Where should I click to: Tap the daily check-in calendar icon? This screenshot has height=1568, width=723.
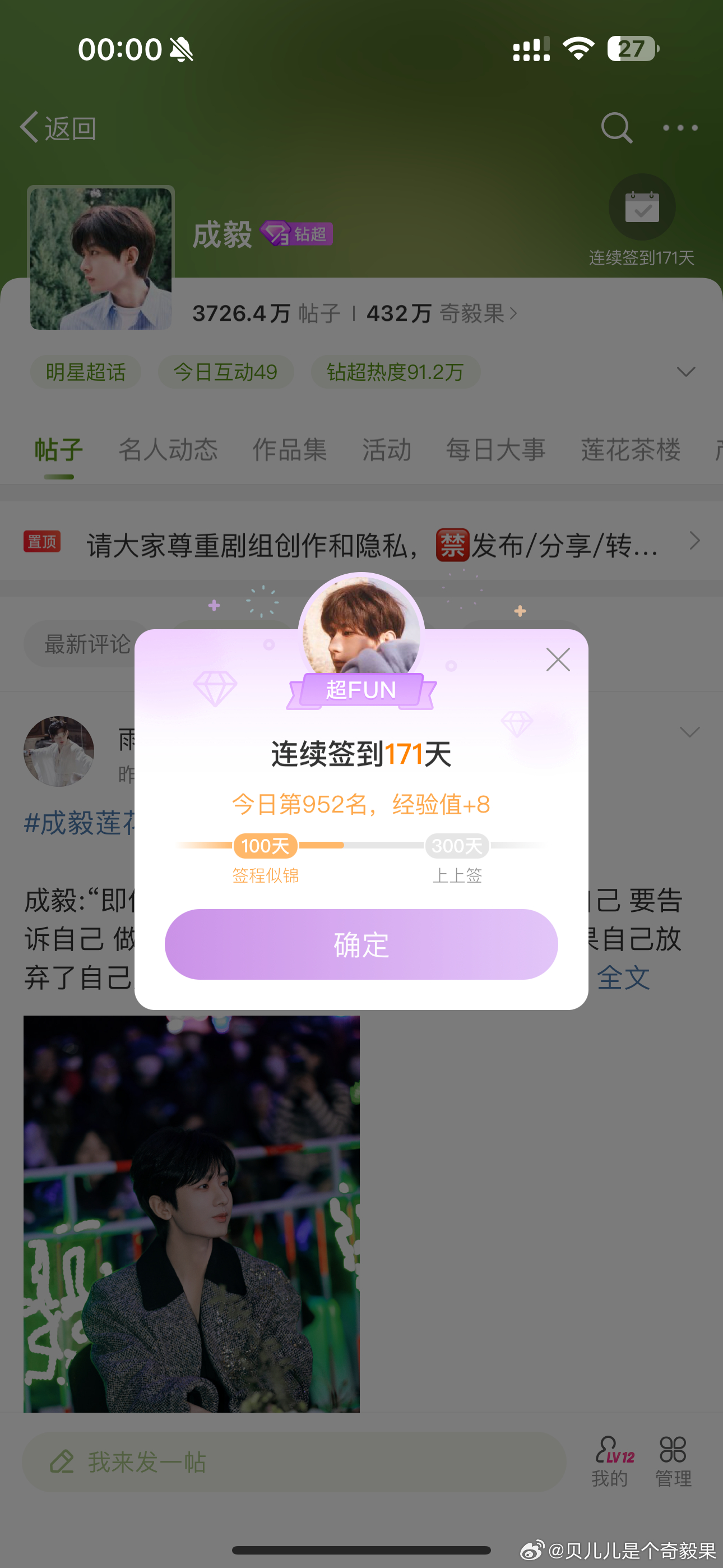[642, 207]
